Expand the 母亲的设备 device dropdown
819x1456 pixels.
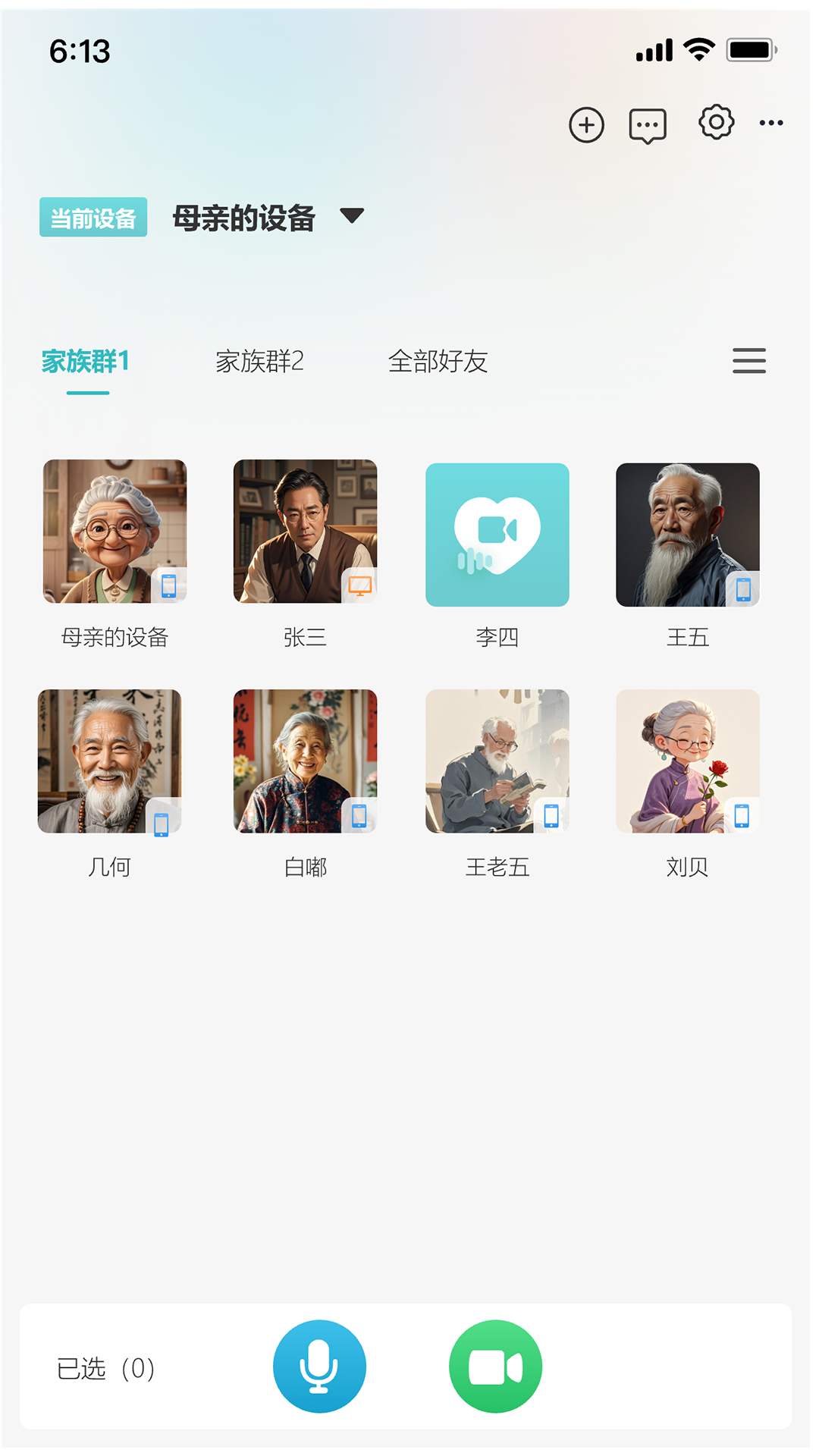pos(244,218)
